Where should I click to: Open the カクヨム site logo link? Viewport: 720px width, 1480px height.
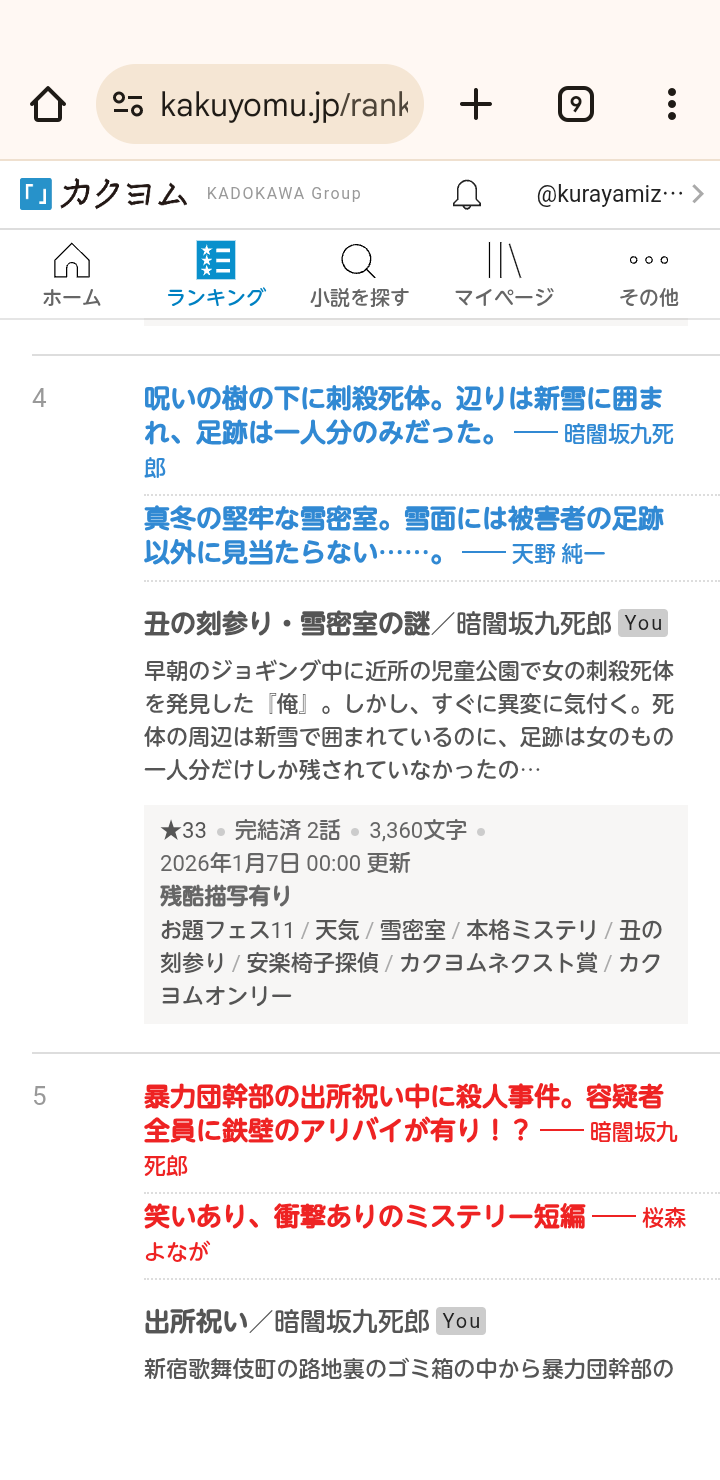(x=104, y=194)
